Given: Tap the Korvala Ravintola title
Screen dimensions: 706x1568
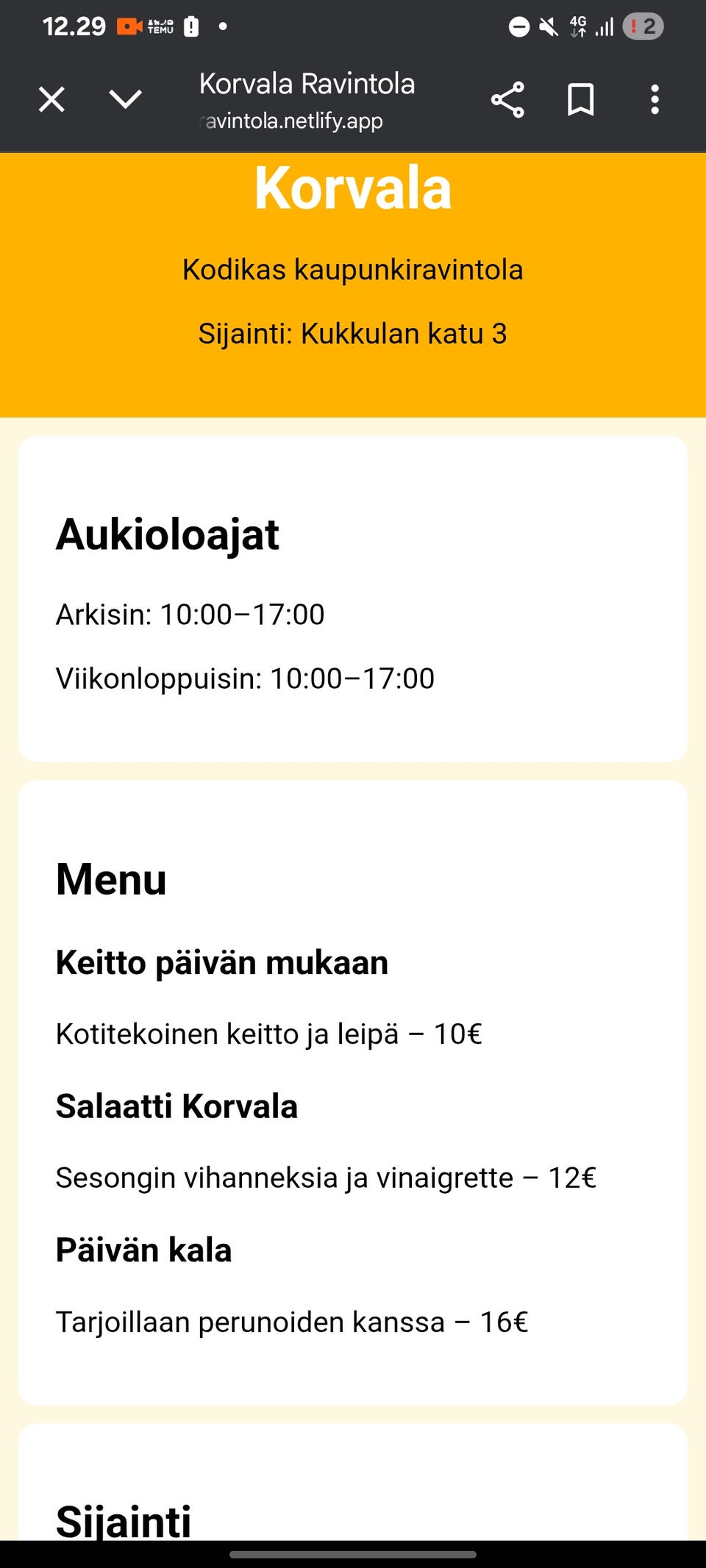Looking at the screenshot, I should click(307, 84).
